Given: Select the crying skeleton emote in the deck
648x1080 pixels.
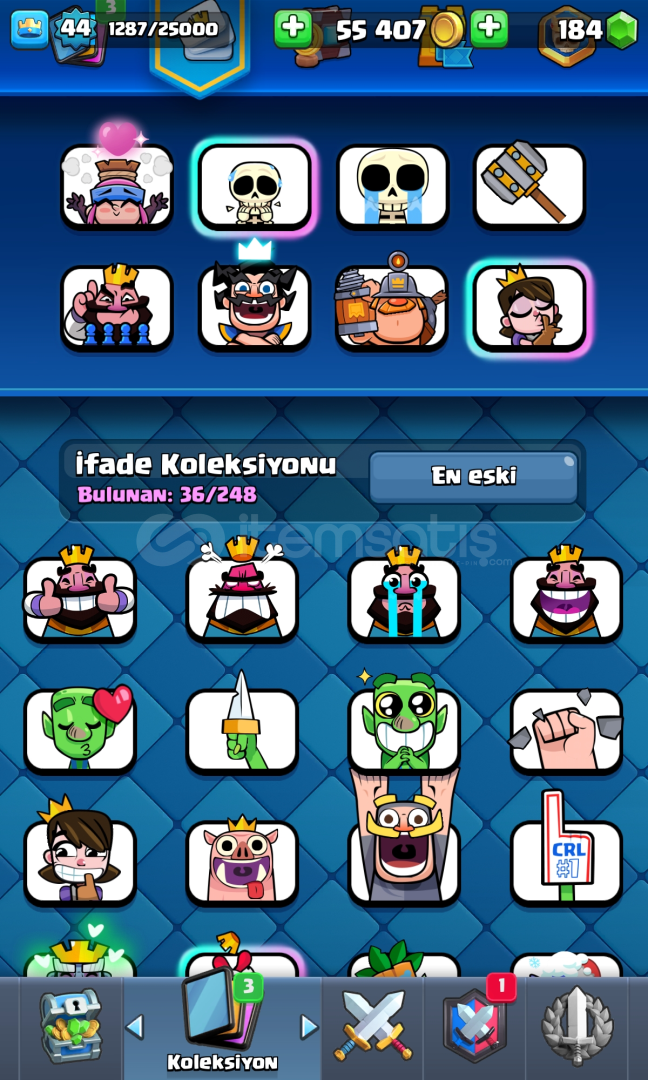Looking at the screenshot, I should click(x=393, y=186).
